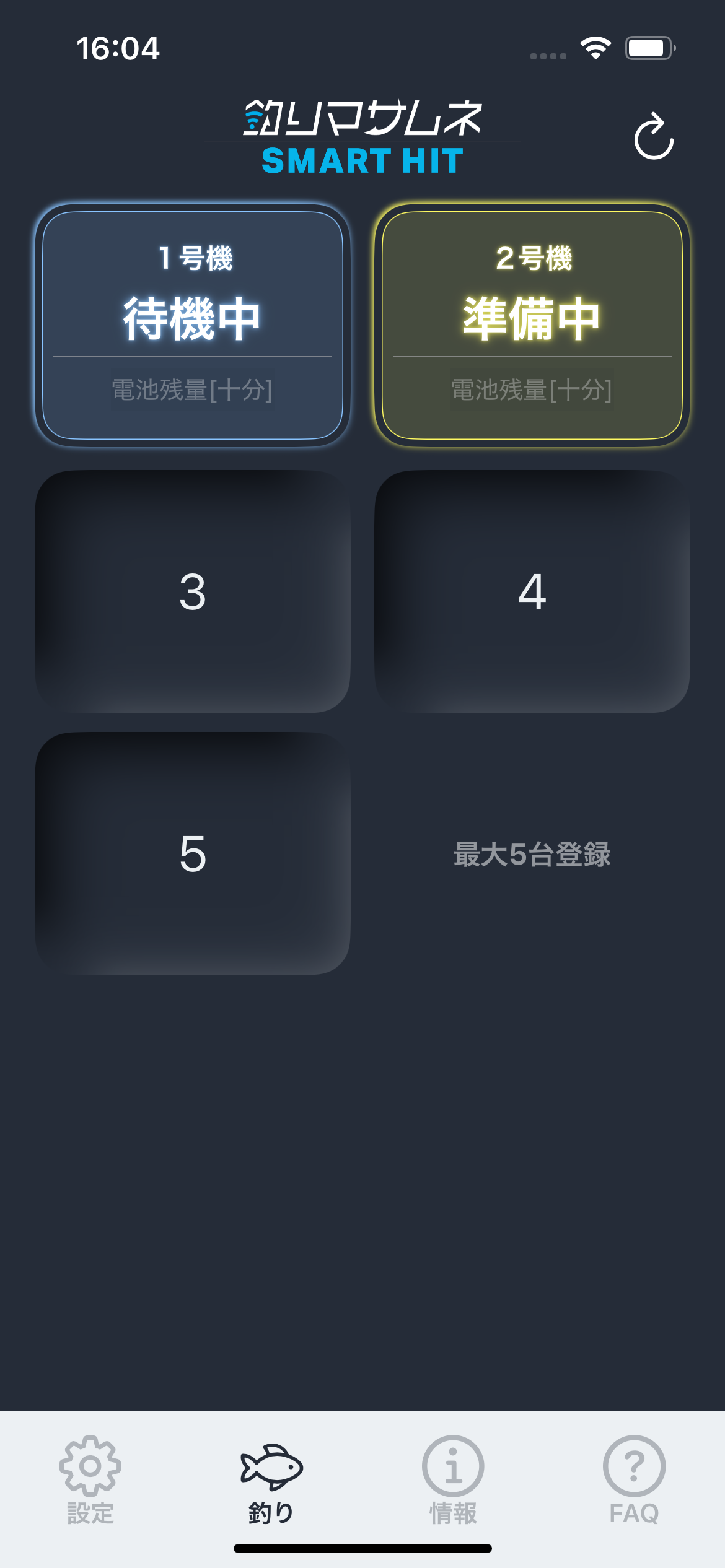Open the 2号機 準備中 device card
Viewport: 725px width, 1568px height.
pos(532,325)
